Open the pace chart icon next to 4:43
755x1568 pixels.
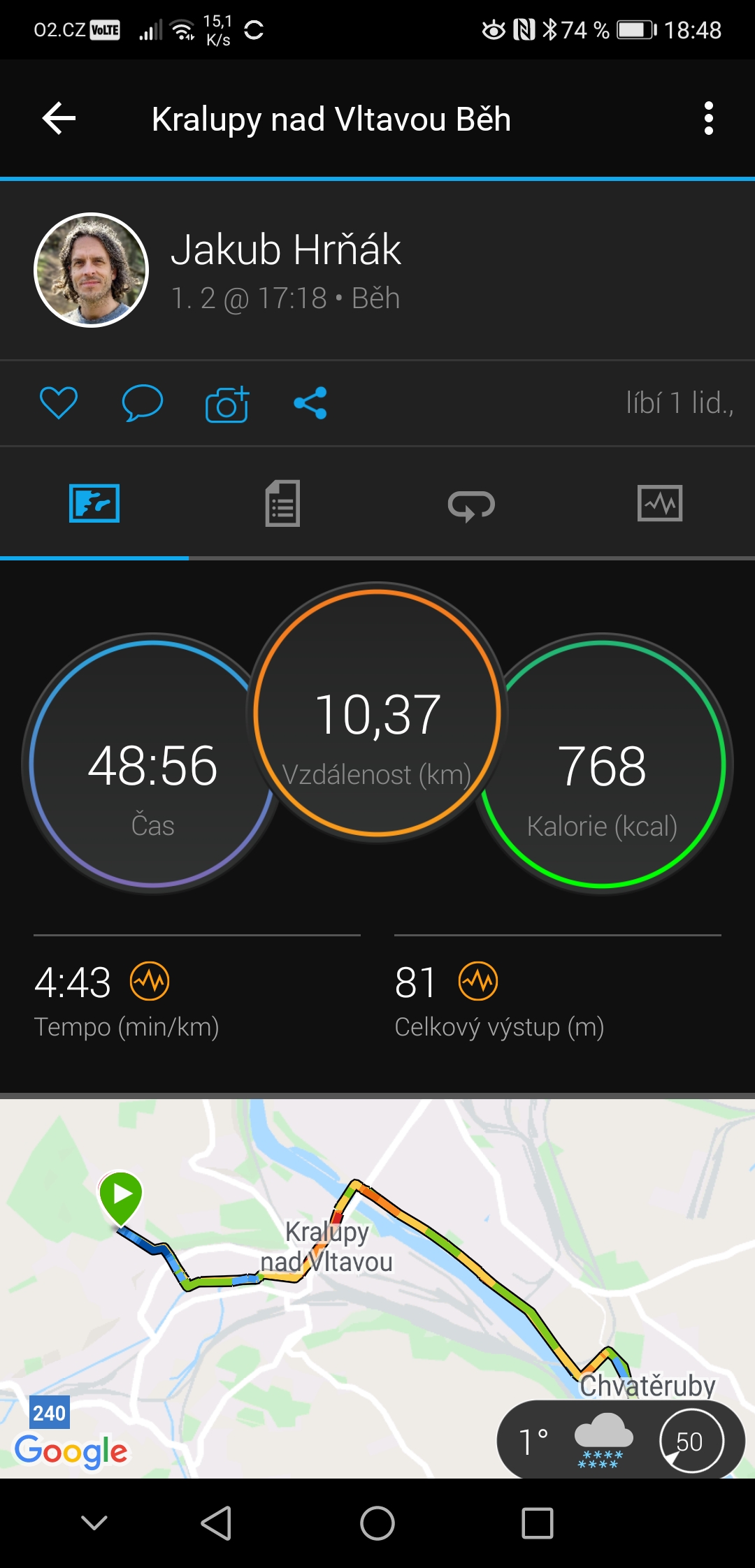pos(150,981)
